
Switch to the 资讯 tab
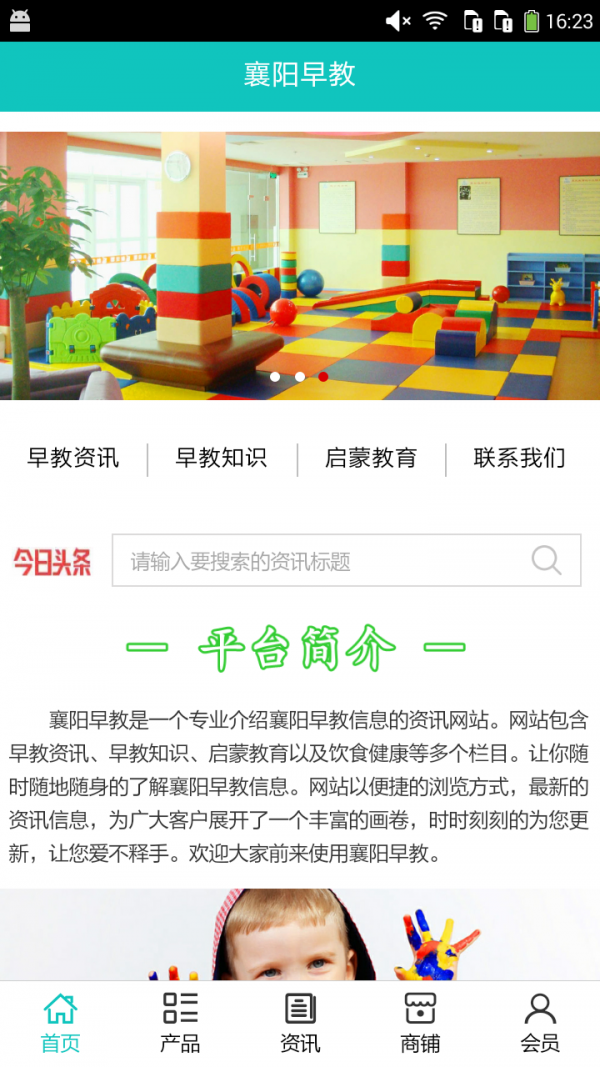pyautogui.click(x=300, y=1023)
